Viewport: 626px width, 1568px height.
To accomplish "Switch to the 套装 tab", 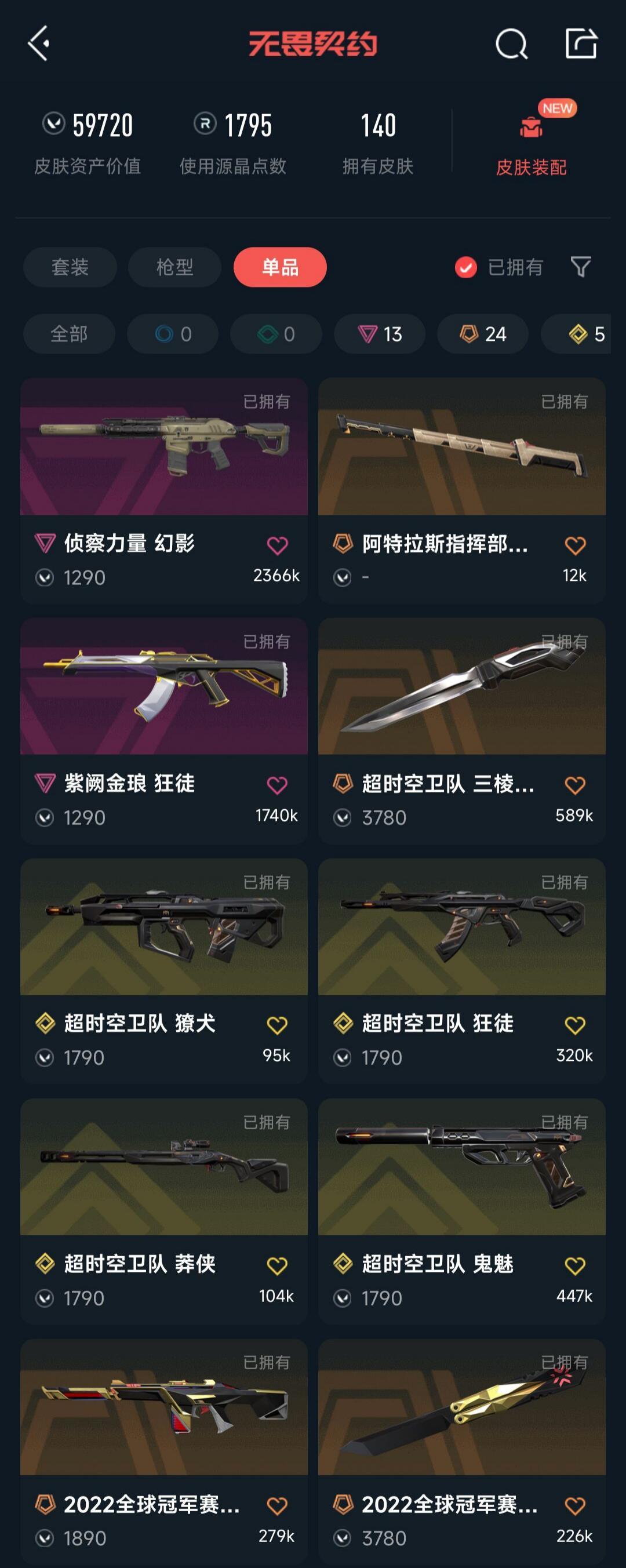I will (x=70, y=267).
